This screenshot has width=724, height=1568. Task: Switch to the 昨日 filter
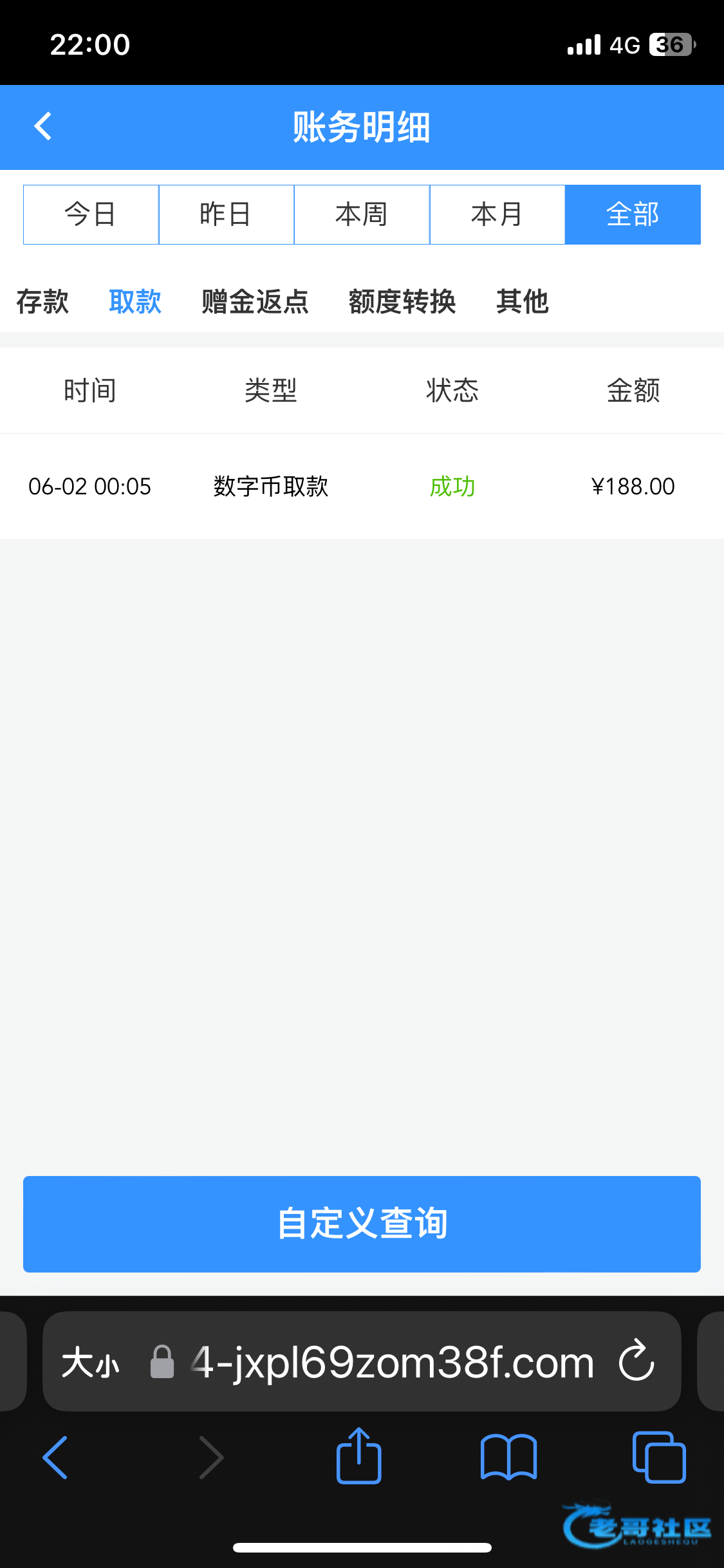point(227,214)
